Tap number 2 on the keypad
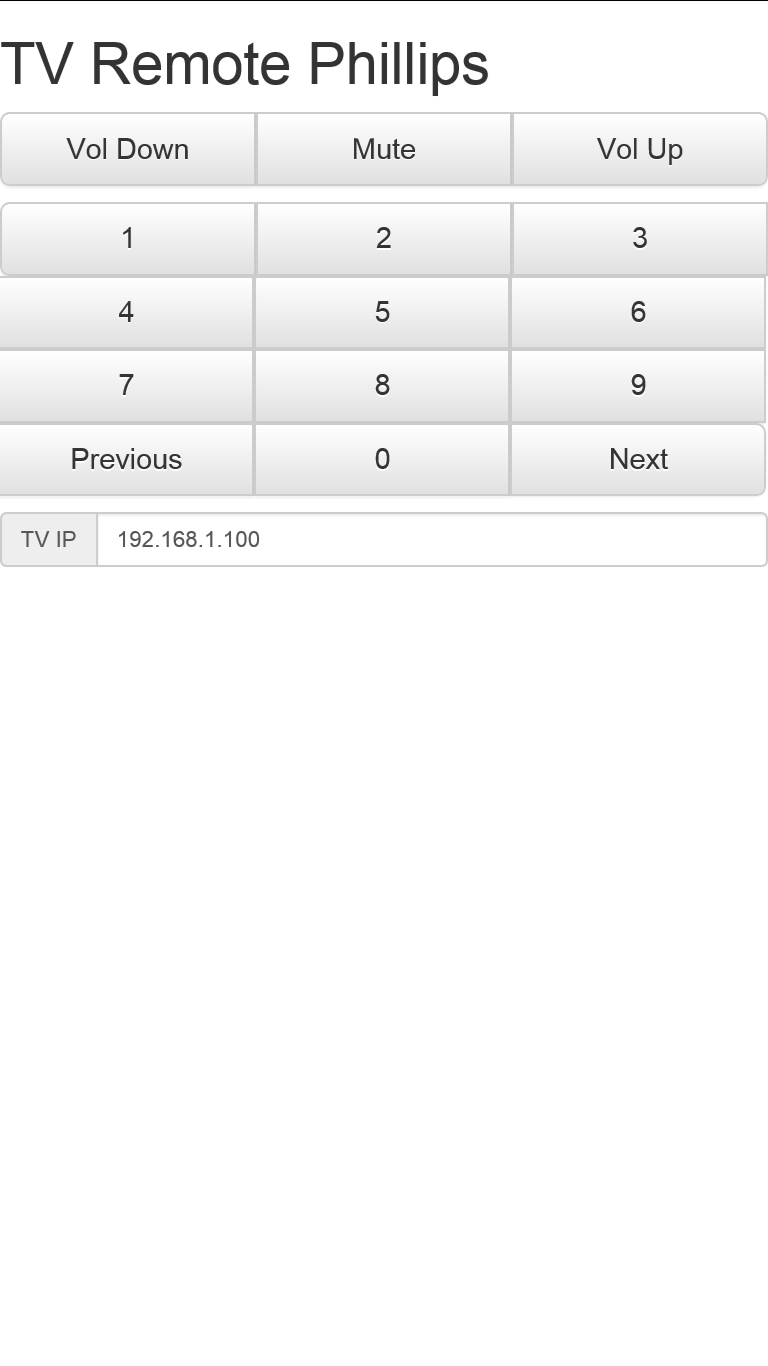This screenshot has height=1366, width=768. (x=384, y=238)
